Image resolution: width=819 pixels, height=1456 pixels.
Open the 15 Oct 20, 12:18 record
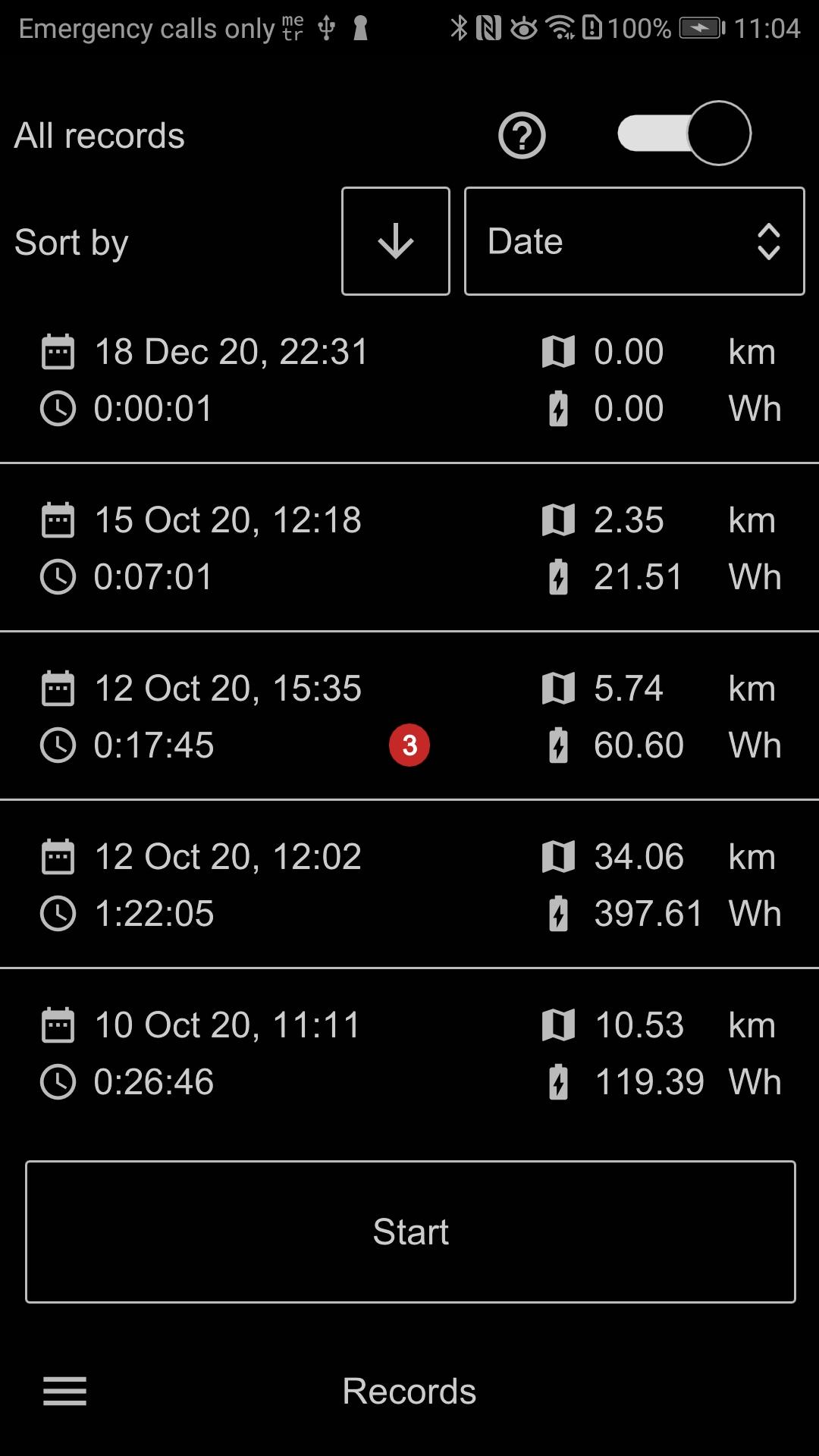tap(409, 548)
